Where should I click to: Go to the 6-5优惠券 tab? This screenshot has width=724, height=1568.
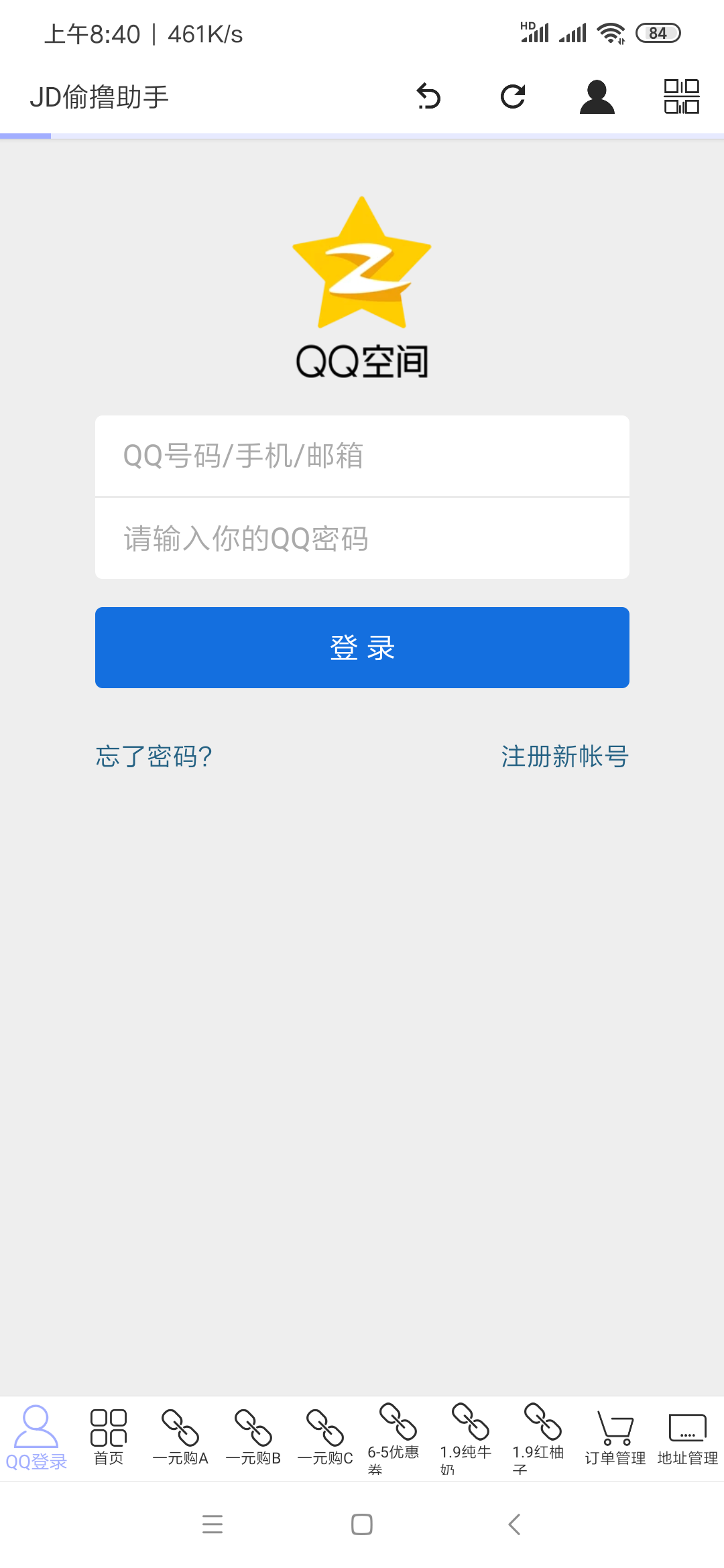(398, 1438)
